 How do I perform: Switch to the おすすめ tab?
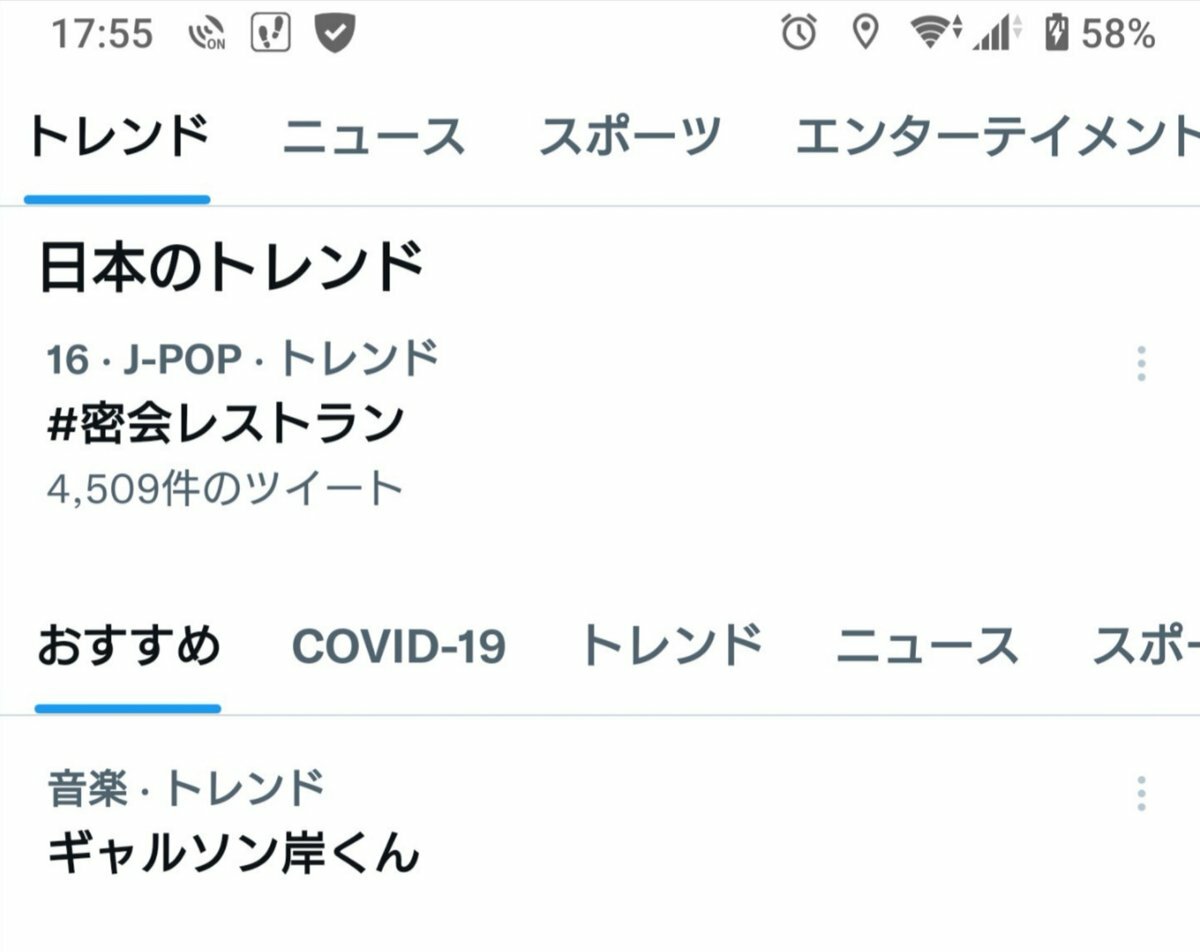click(128, 646)
